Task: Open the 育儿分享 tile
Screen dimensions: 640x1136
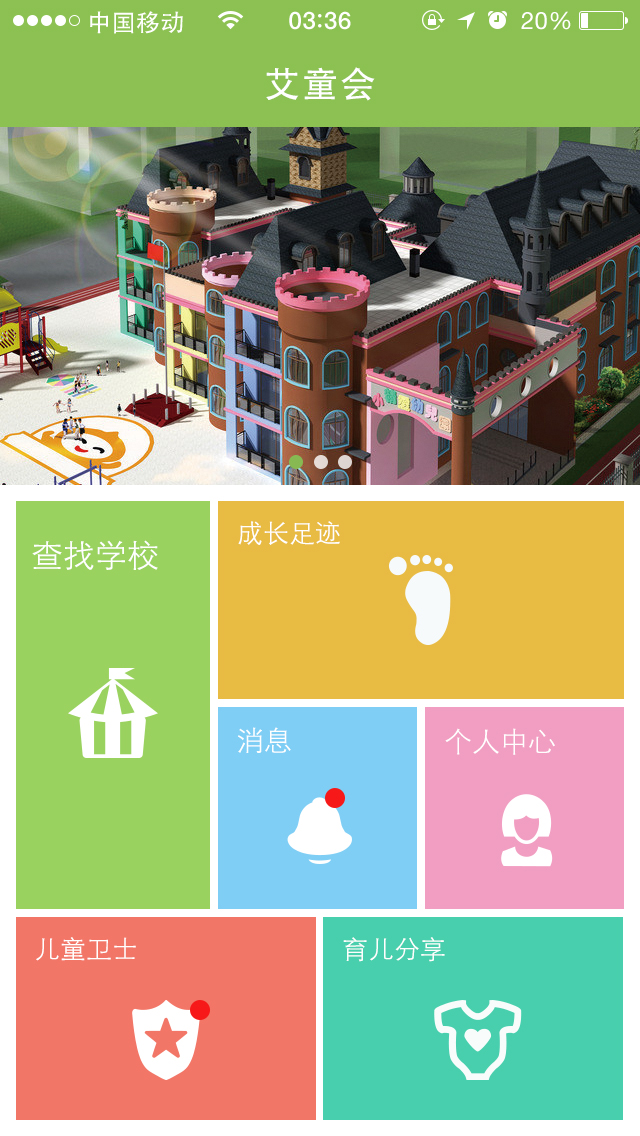Action: [x=473, y=1018]
